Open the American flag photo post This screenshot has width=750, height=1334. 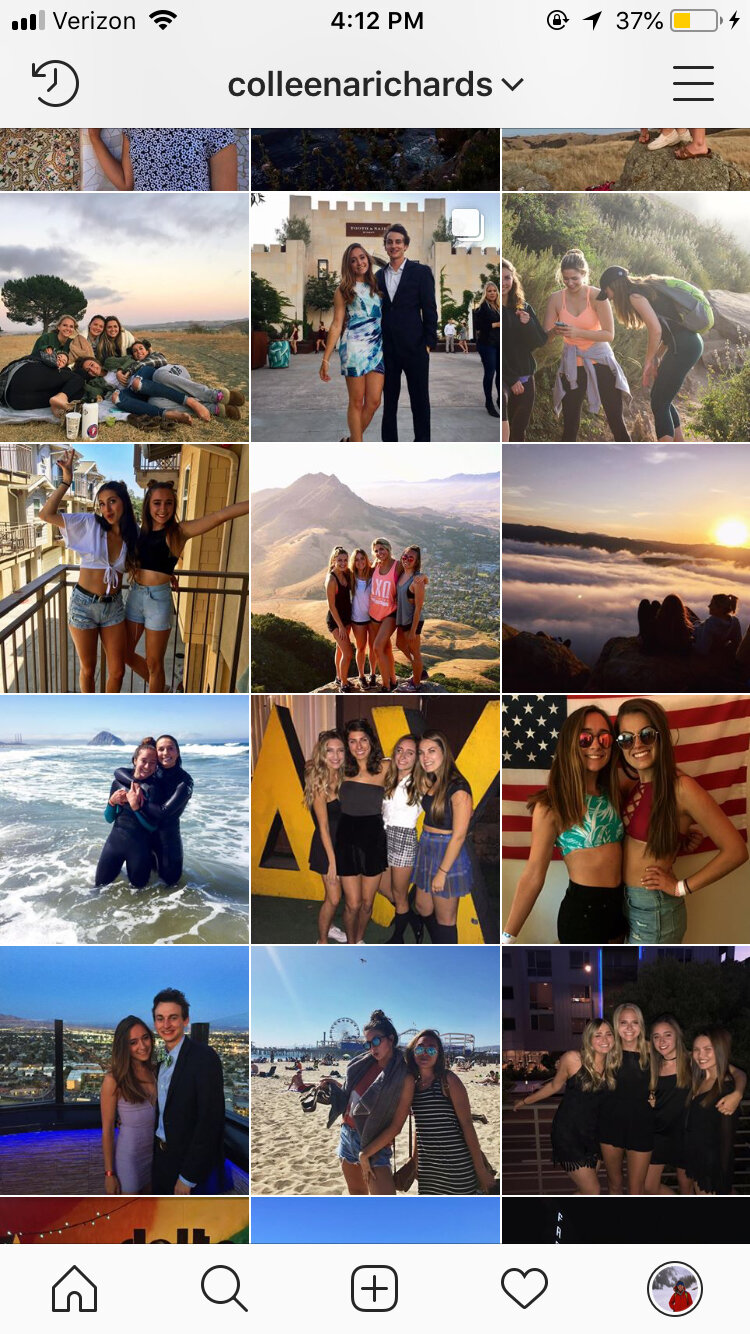pyautogui.click(x=626, y=819)
